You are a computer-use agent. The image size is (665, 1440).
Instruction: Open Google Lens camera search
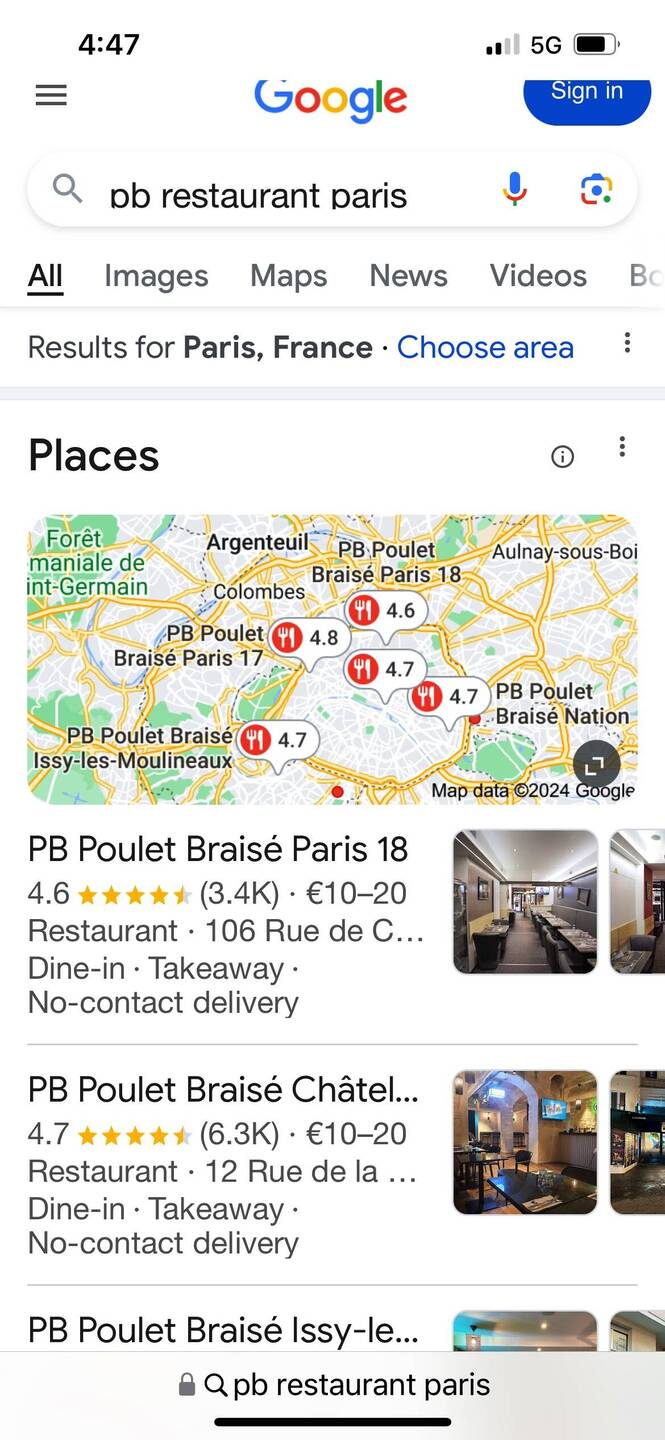click(596, 189)
